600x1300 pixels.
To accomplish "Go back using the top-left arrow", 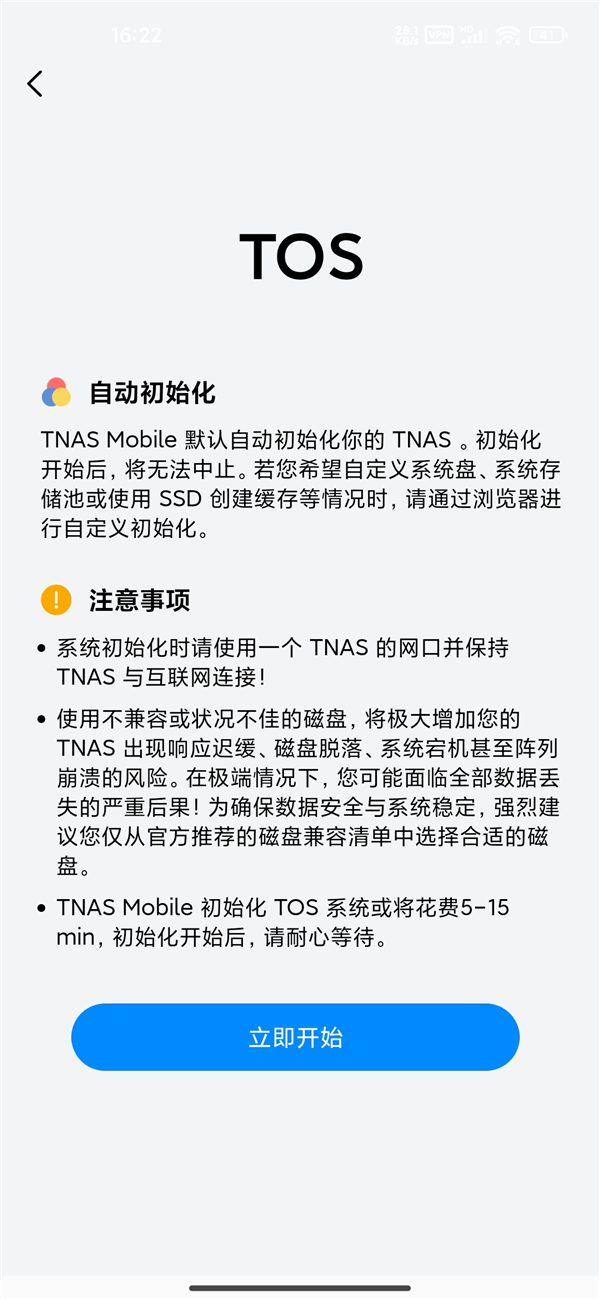I will pos(35,84).
